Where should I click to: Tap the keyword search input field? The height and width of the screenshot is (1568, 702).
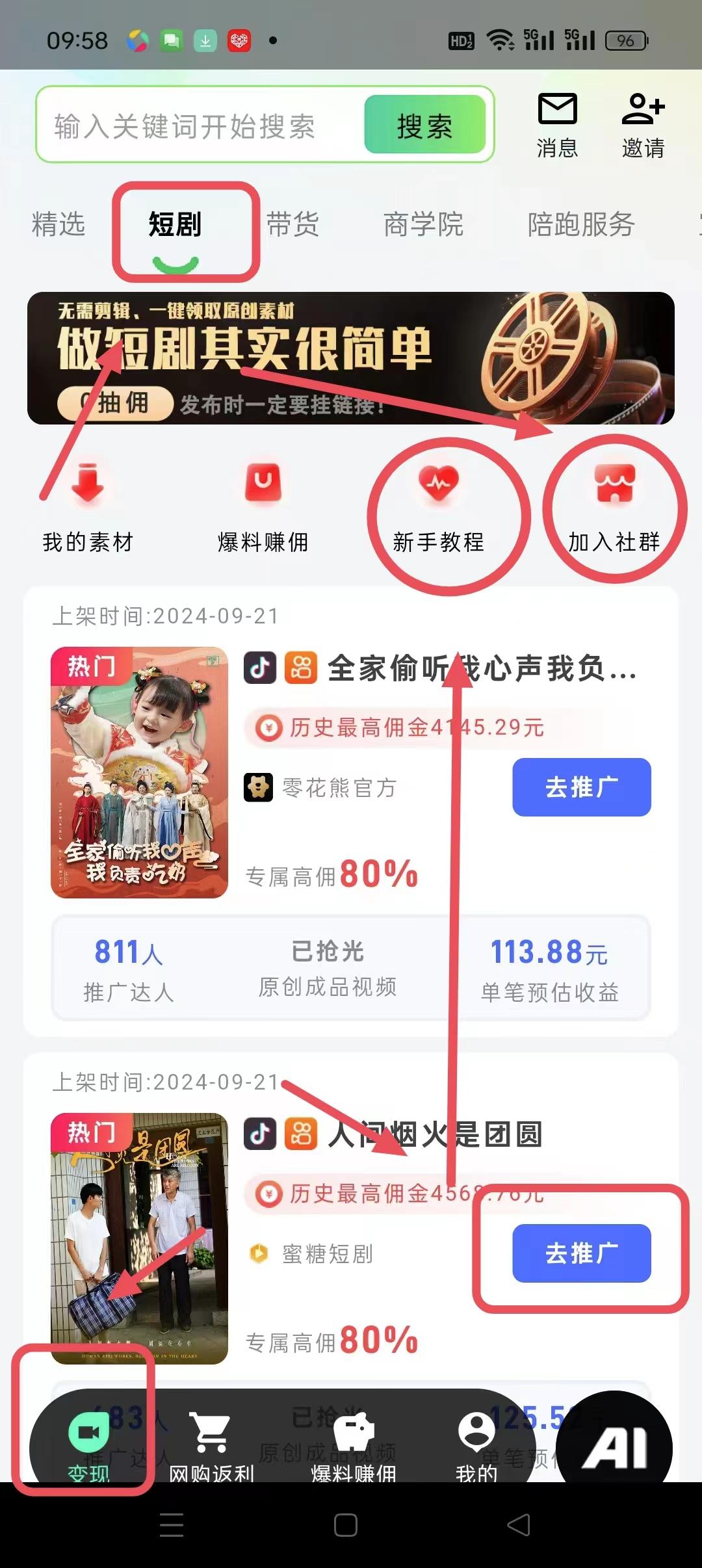[195, 125]
